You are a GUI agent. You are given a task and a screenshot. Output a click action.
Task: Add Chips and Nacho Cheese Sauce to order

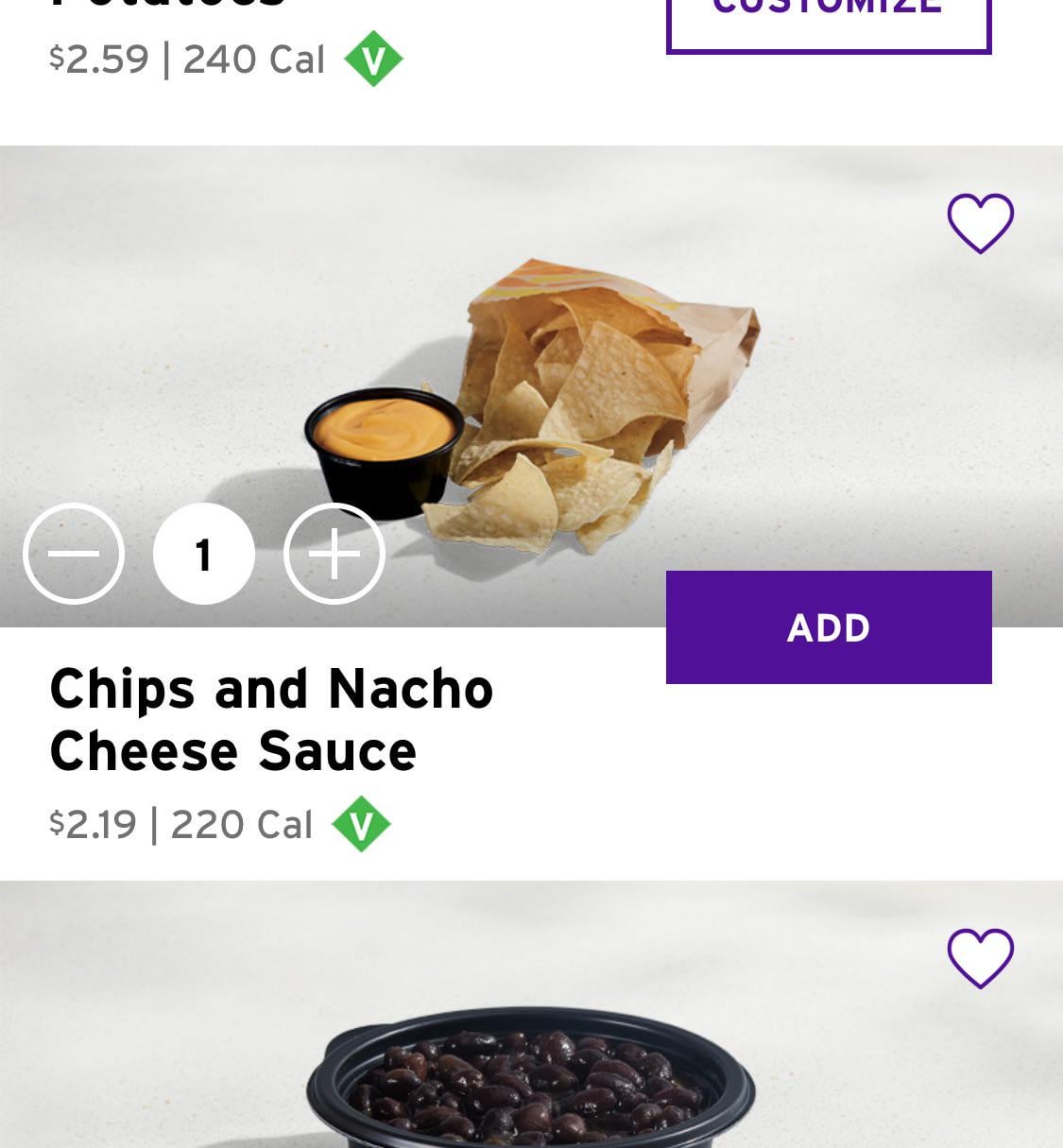pyautogui.click(x=829, y=627)
